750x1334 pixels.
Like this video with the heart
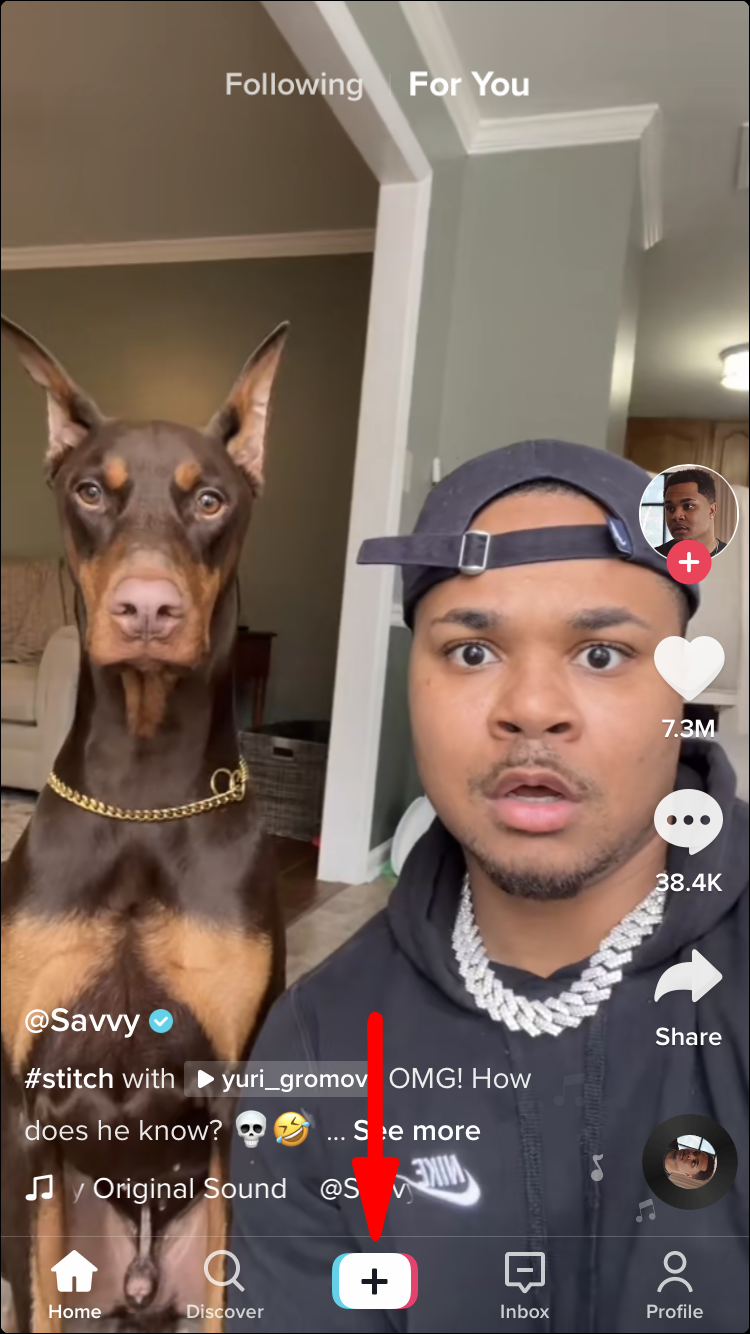(x=688, y=668)
